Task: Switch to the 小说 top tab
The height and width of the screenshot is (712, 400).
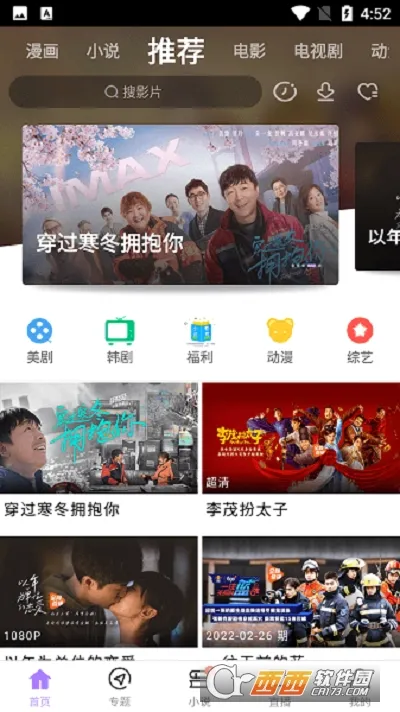Action: pyautogui.click(x=103, y=51)
